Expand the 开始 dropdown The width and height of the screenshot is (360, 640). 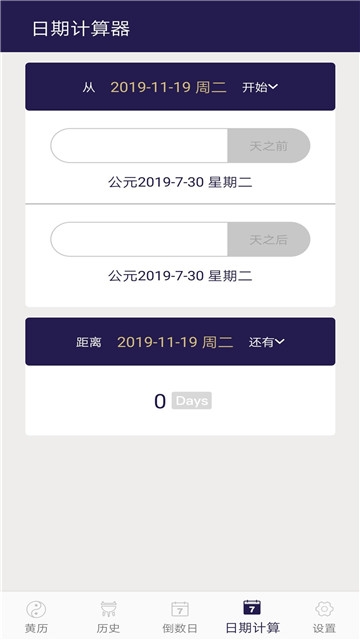coord(260,87)
